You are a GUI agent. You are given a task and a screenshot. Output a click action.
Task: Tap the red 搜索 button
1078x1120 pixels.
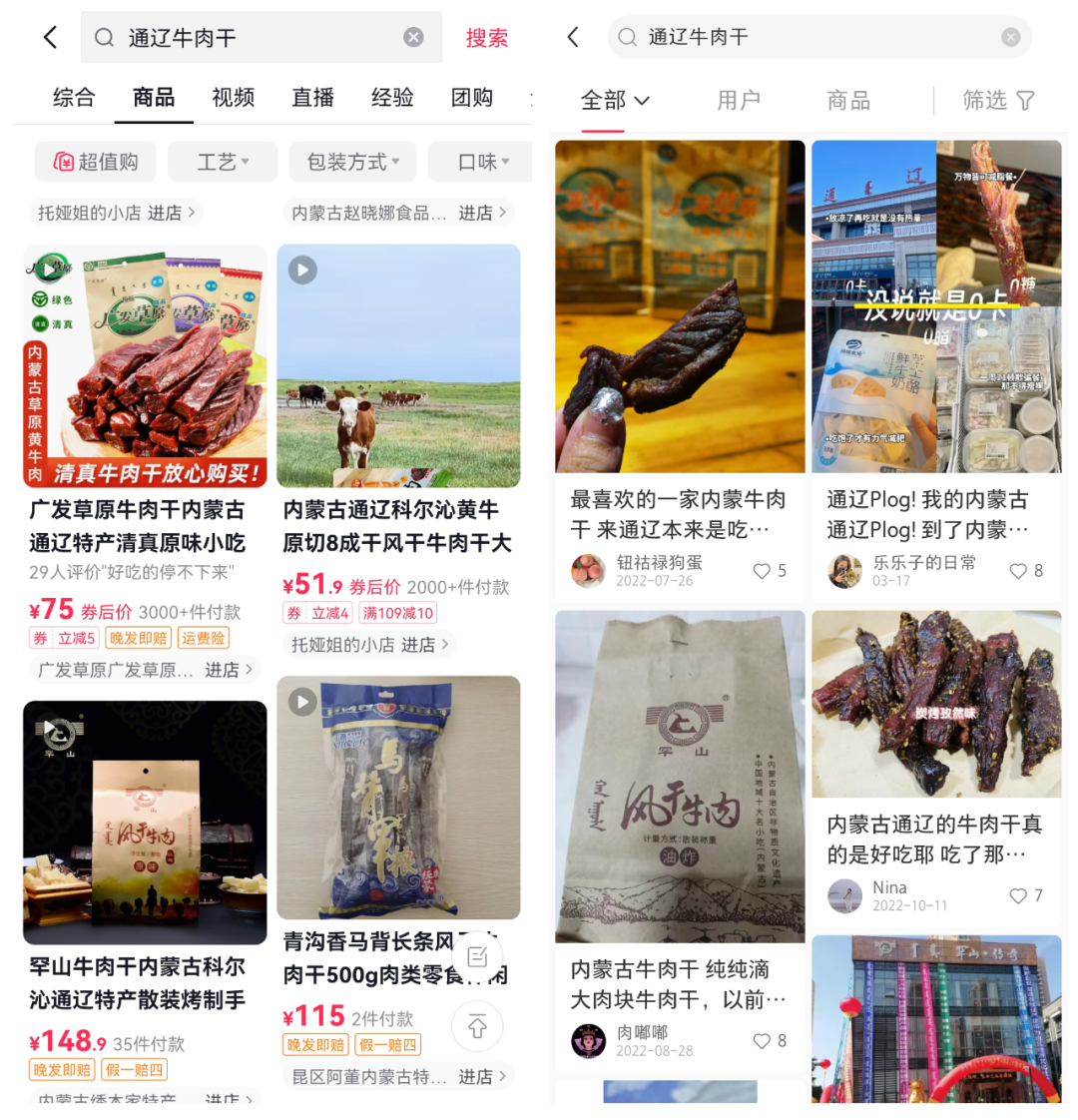pyautogui.click(x=486, y=38)
